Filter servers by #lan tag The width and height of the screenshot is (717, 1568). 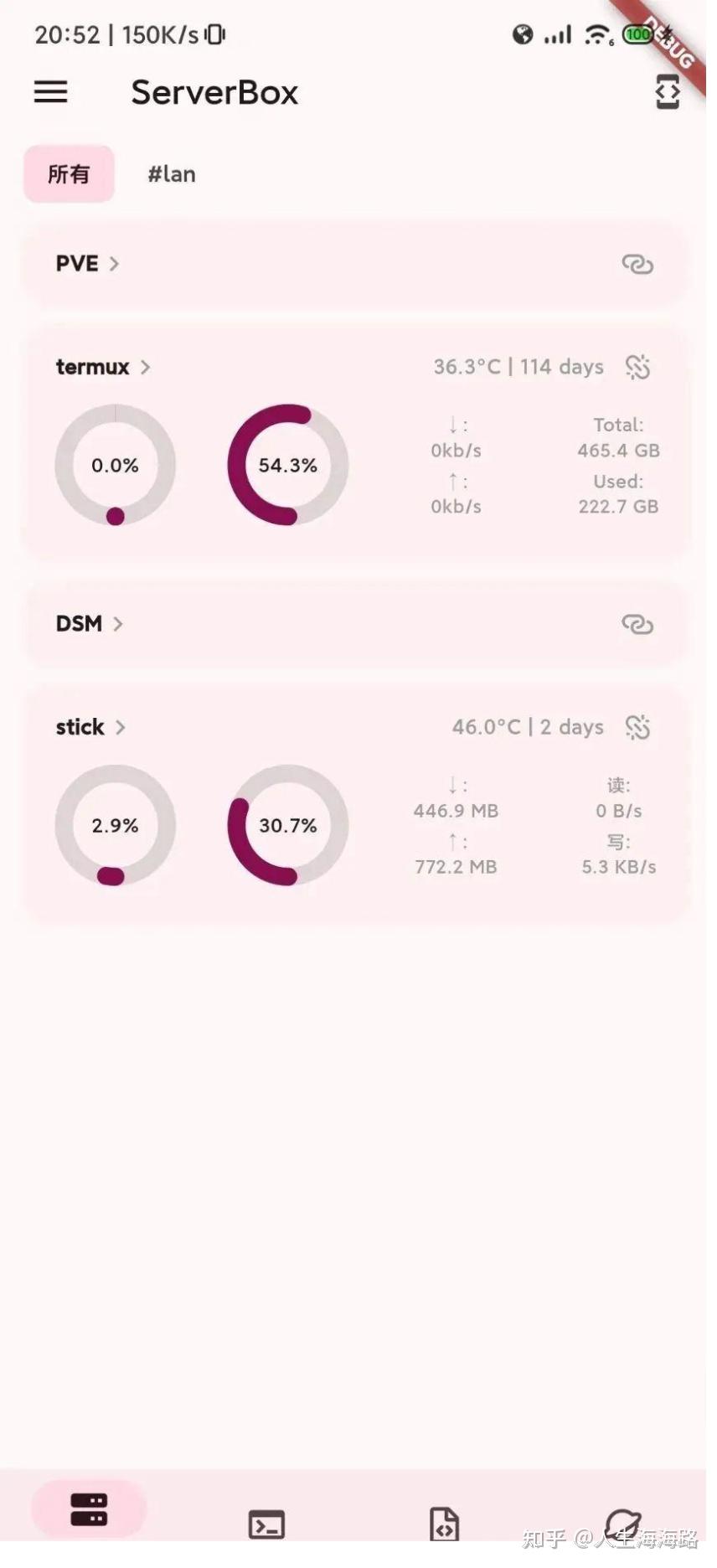tap(172, 174)
